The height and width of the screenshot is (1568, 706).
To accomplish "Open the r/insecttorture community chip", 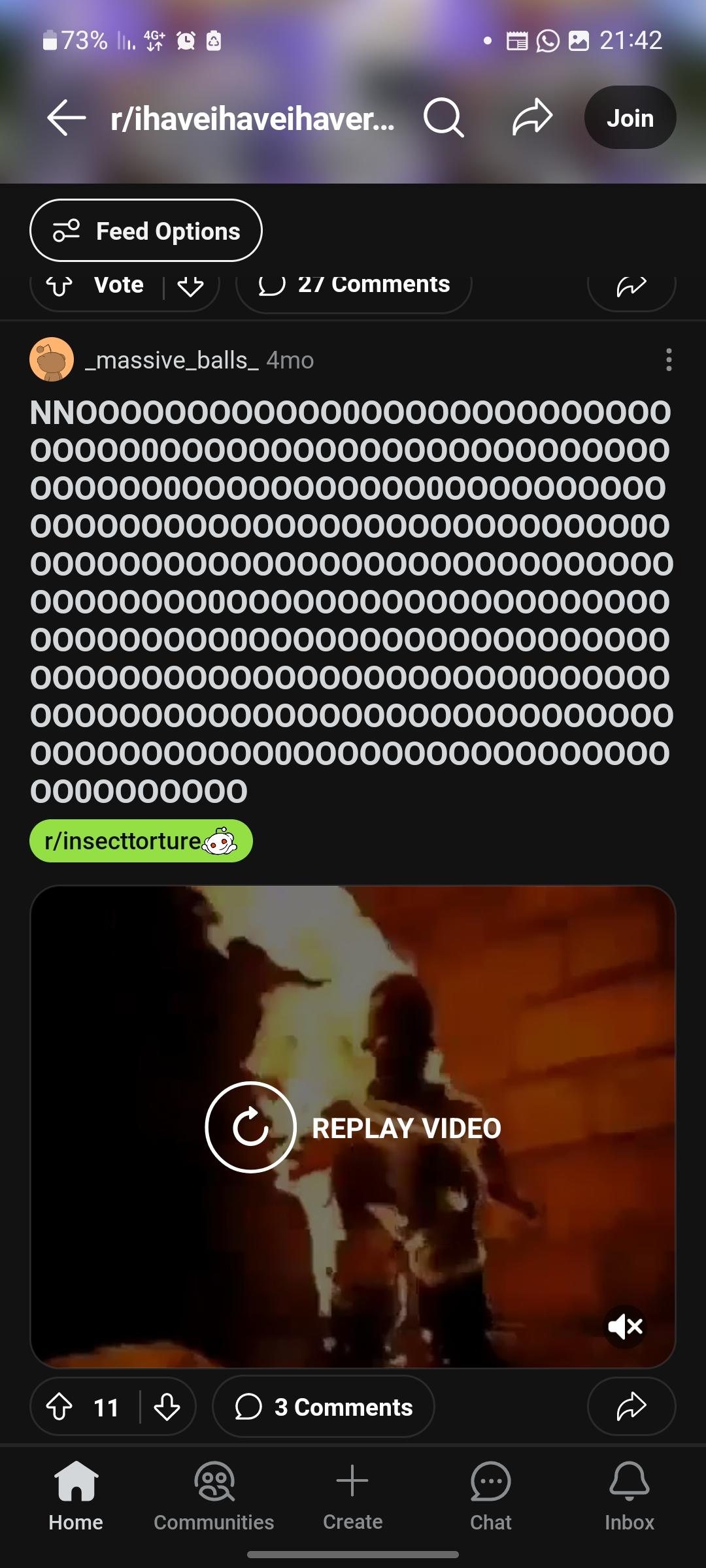I will [141, 841].
